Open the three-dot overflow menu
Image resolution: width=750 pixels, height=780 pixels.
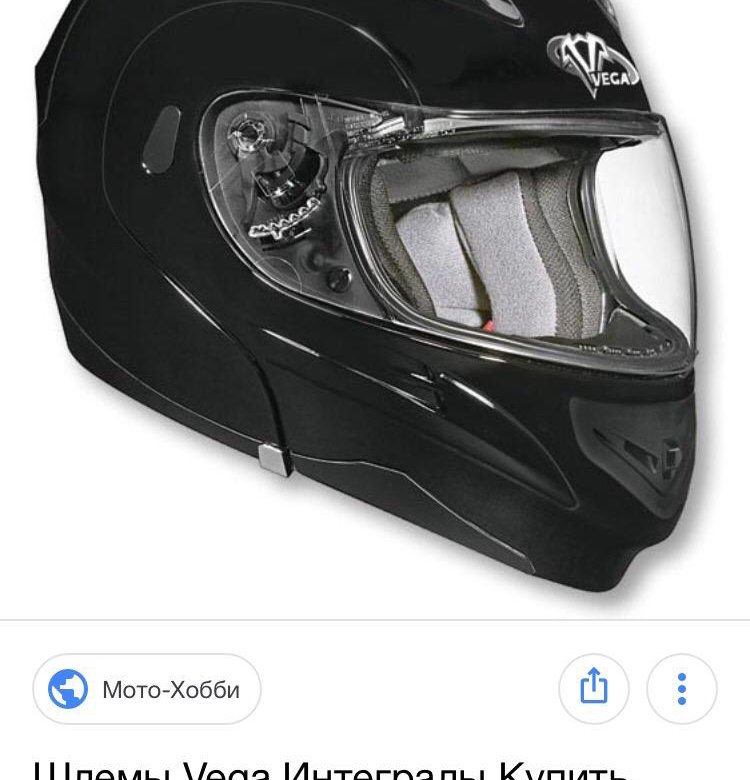pyautogui.click(x=682, y=689)
